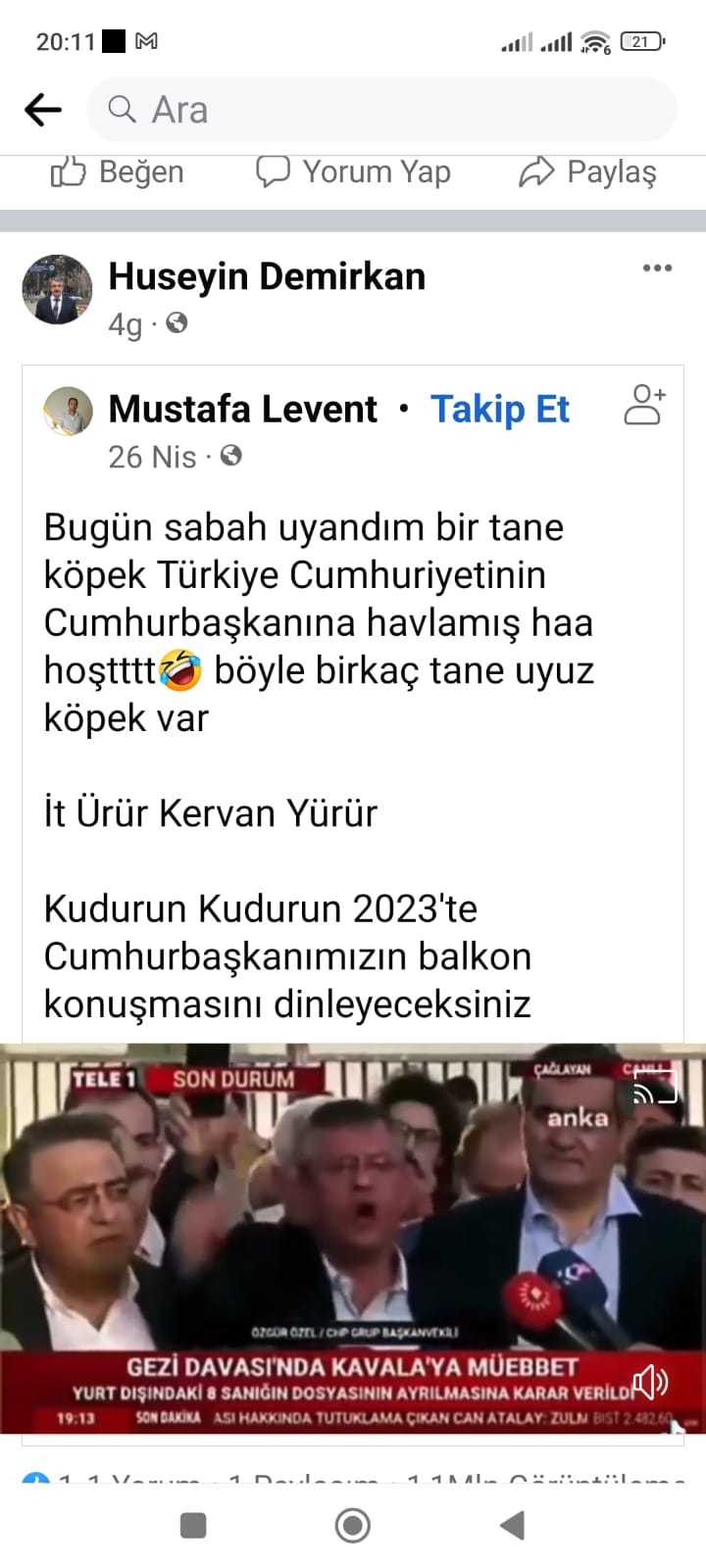Follow Mustafa Levent via Takip Et
This screenshot has height=1568, width=706.
[x=500, y=409]
